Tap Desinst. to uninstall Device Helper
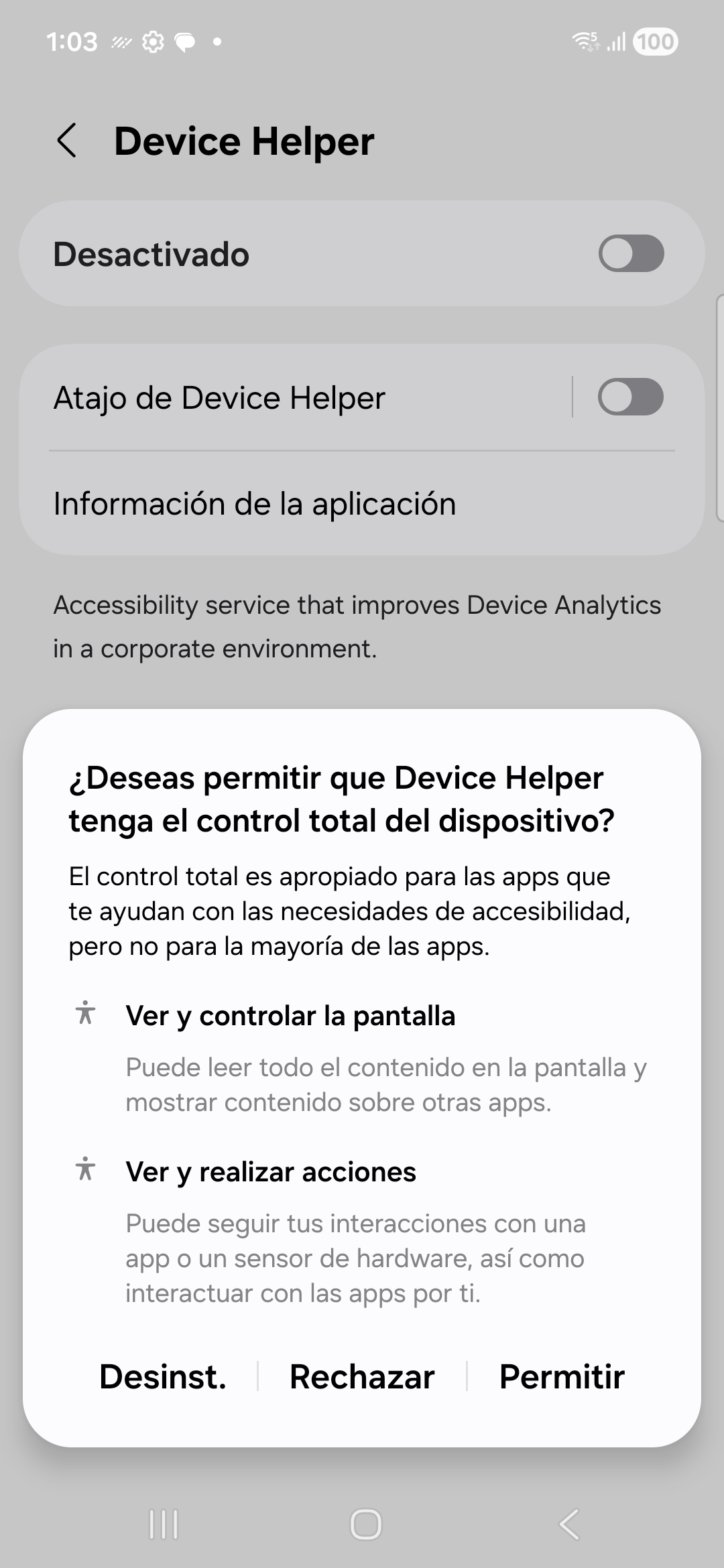 coord(163,1376)
